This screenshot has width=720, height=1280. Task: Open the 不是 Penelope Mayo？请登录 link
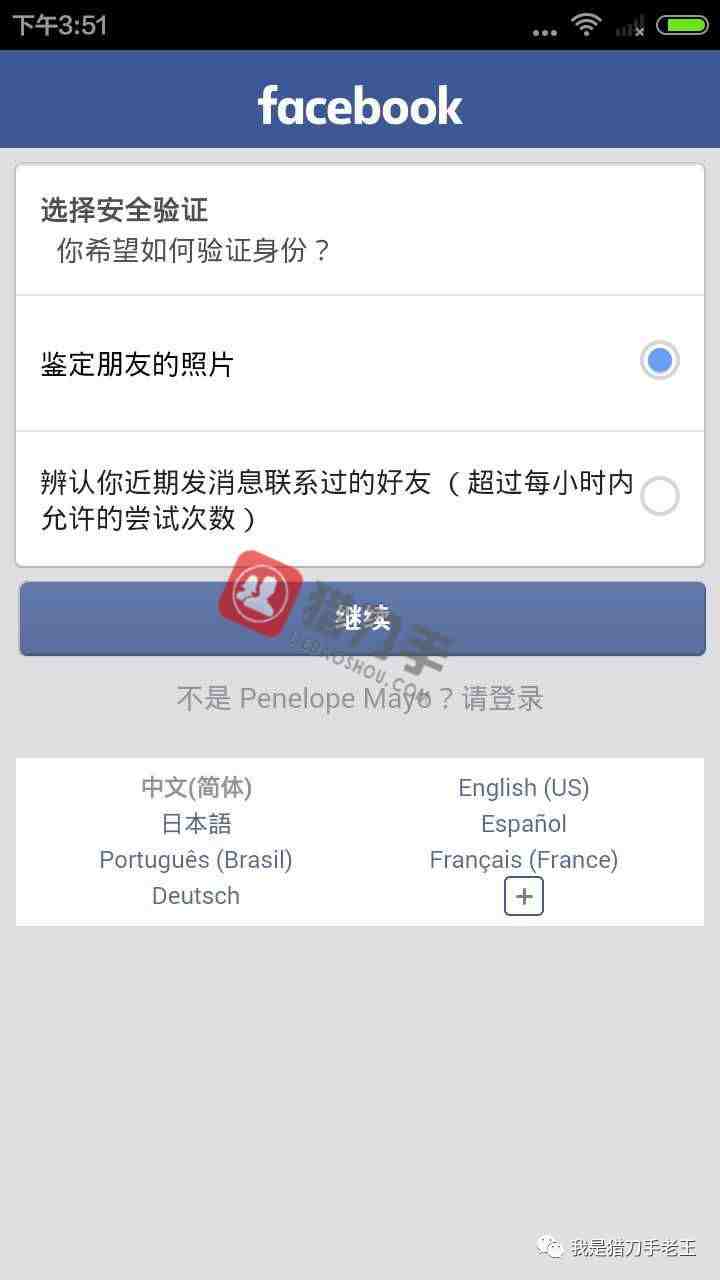click(x=360, y=698)
